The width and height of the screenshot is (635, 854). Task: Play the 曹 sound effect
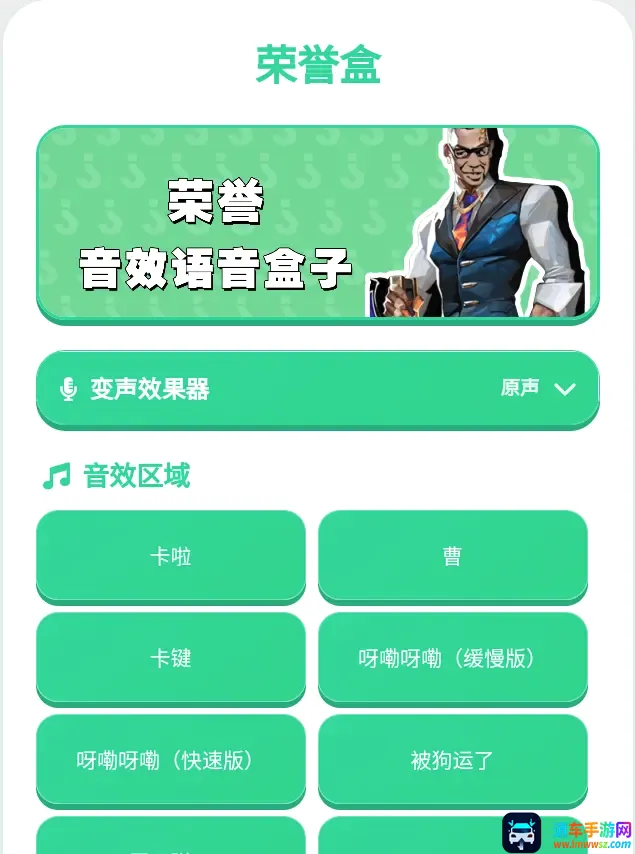pos(453,557)
